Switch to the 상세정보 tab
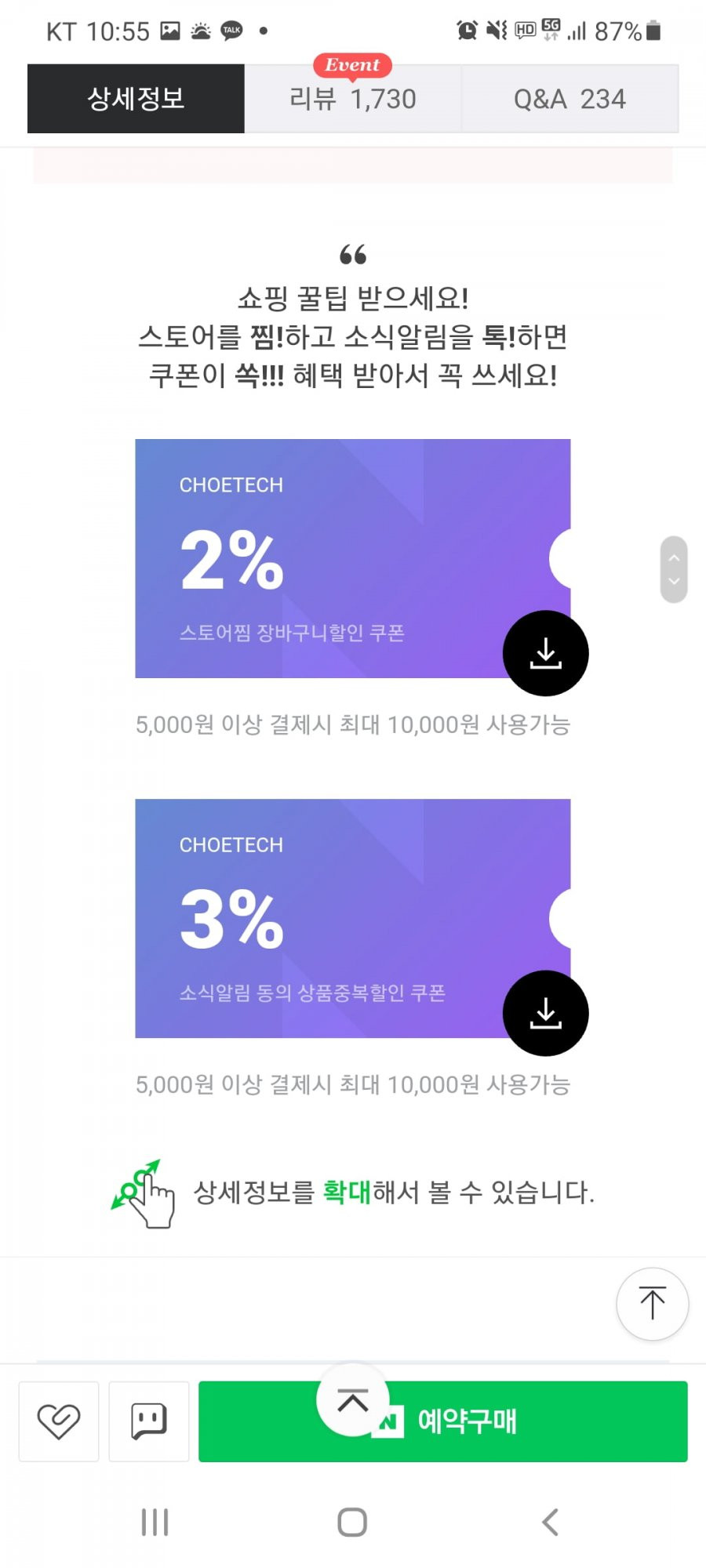The width and height of the screenshot is (706, 1568). tap(136, 99)
